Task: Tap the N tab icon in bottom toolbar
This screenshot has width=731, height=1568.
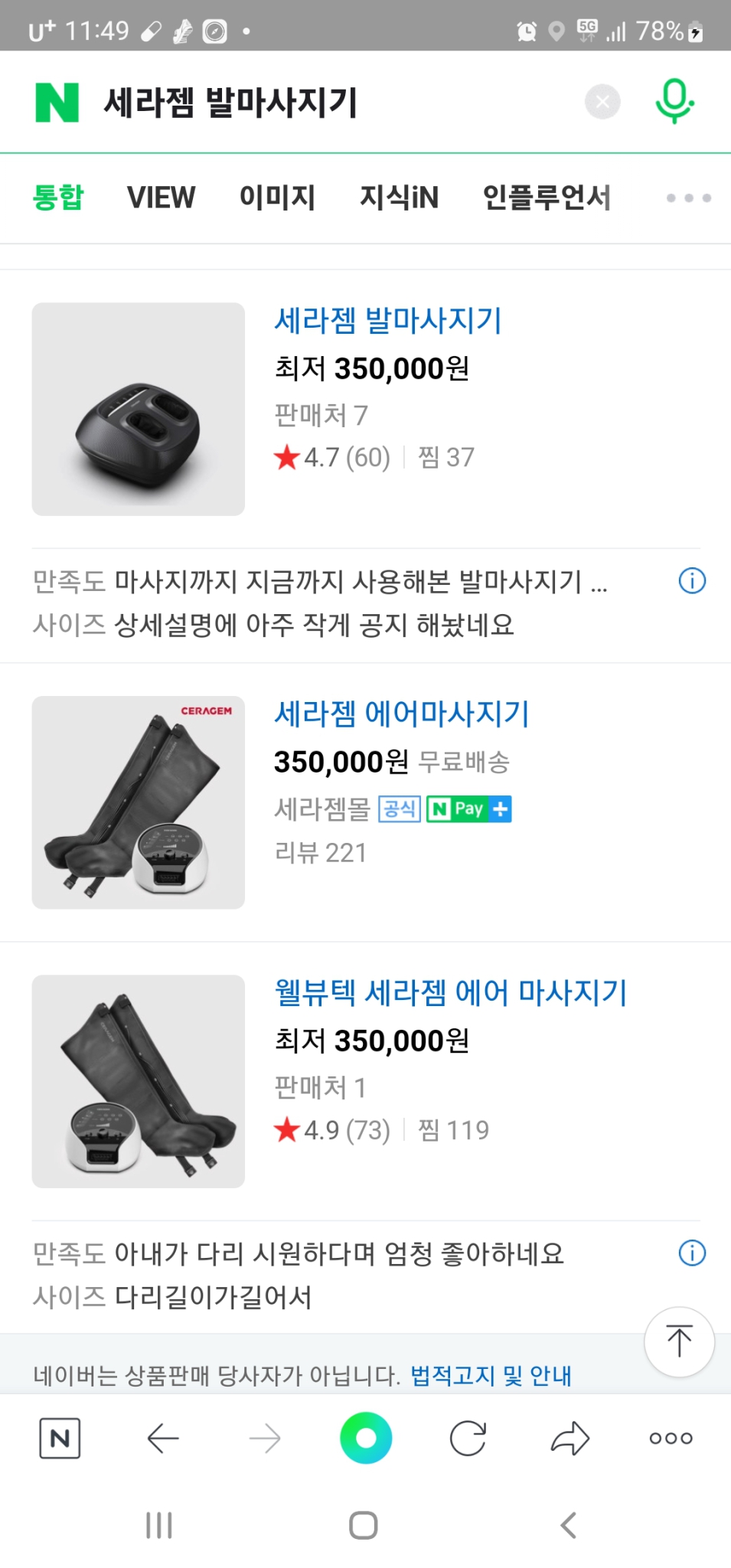Action: pos(59,1438)
